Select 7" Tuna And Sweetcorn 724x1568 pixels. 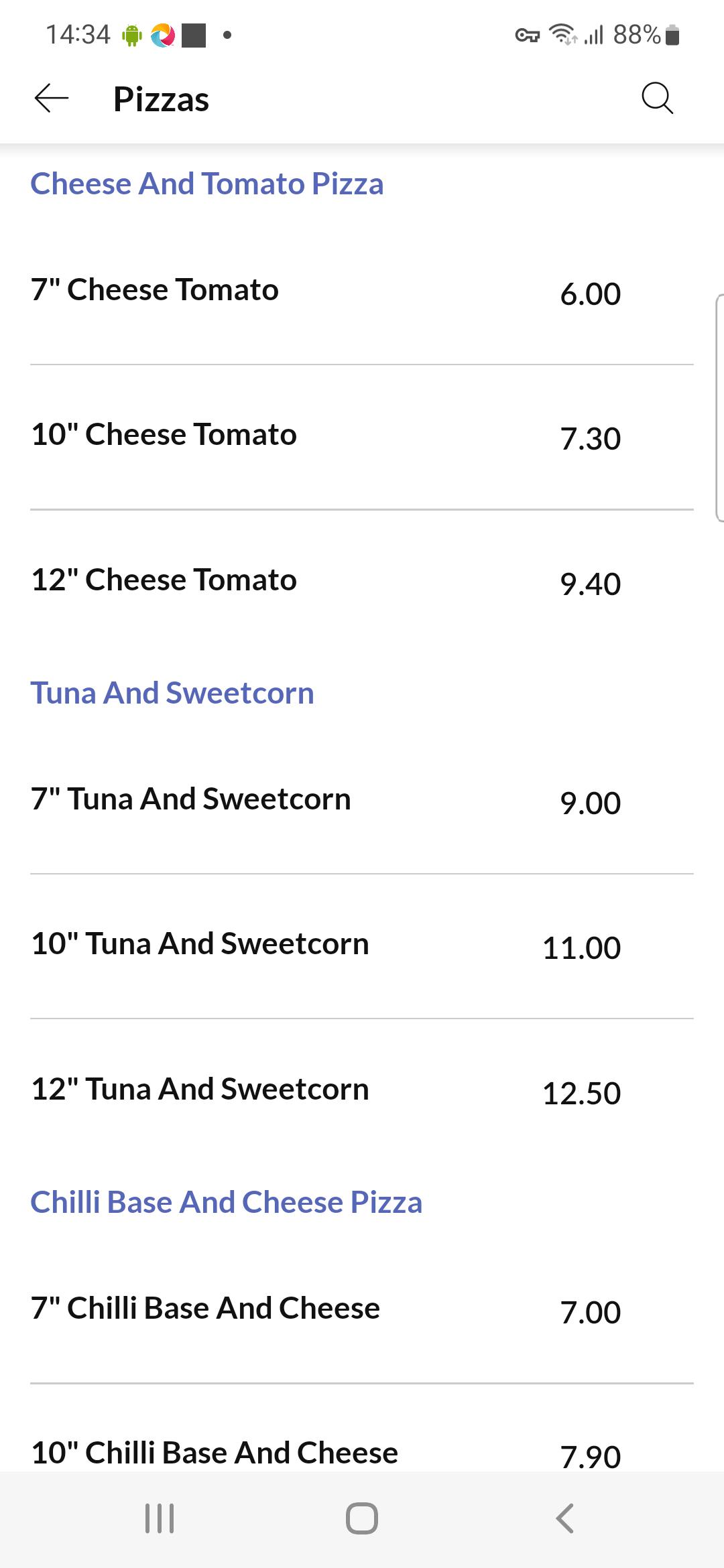[362, 801]
